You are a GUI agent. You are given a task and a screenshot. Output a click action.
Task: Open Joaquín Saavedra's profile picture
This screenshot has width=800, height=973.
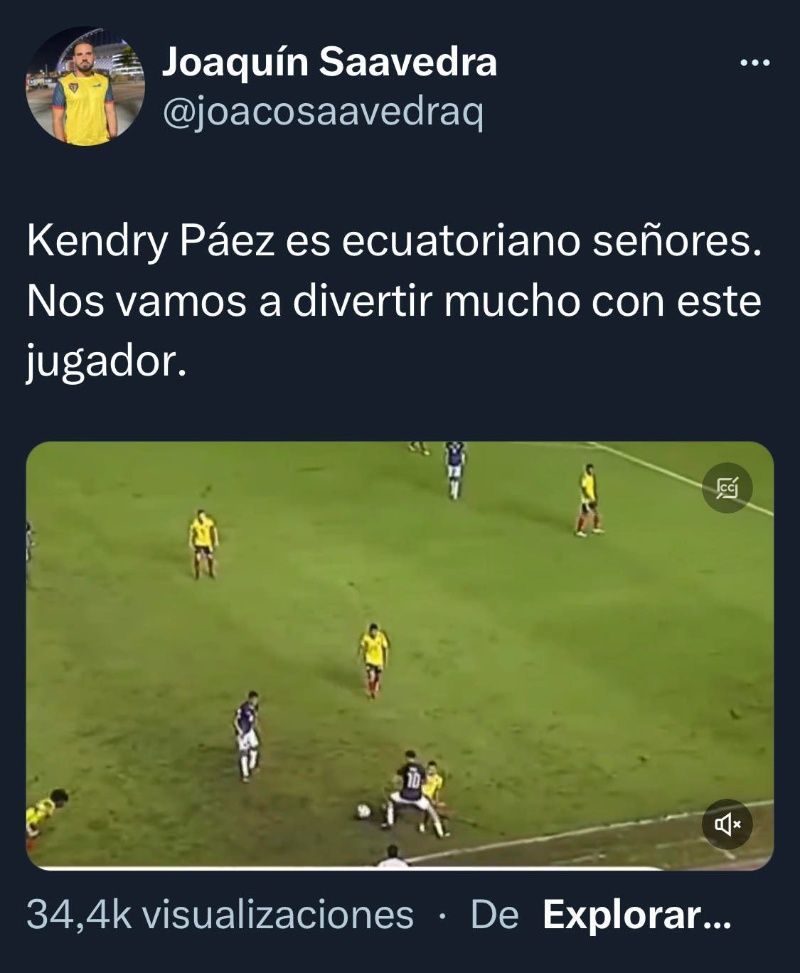pyautogui.click(x=85, y=88)
